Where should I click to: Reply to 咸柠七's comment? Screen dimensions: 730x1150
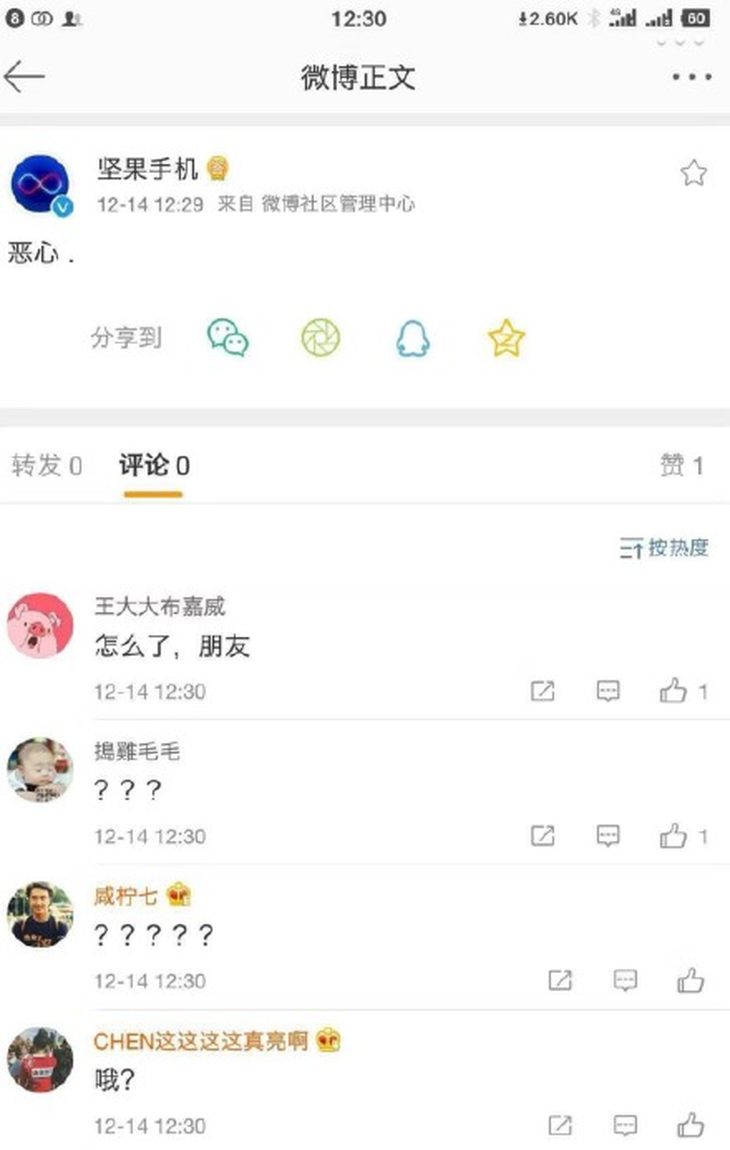(x=625, y=981)
